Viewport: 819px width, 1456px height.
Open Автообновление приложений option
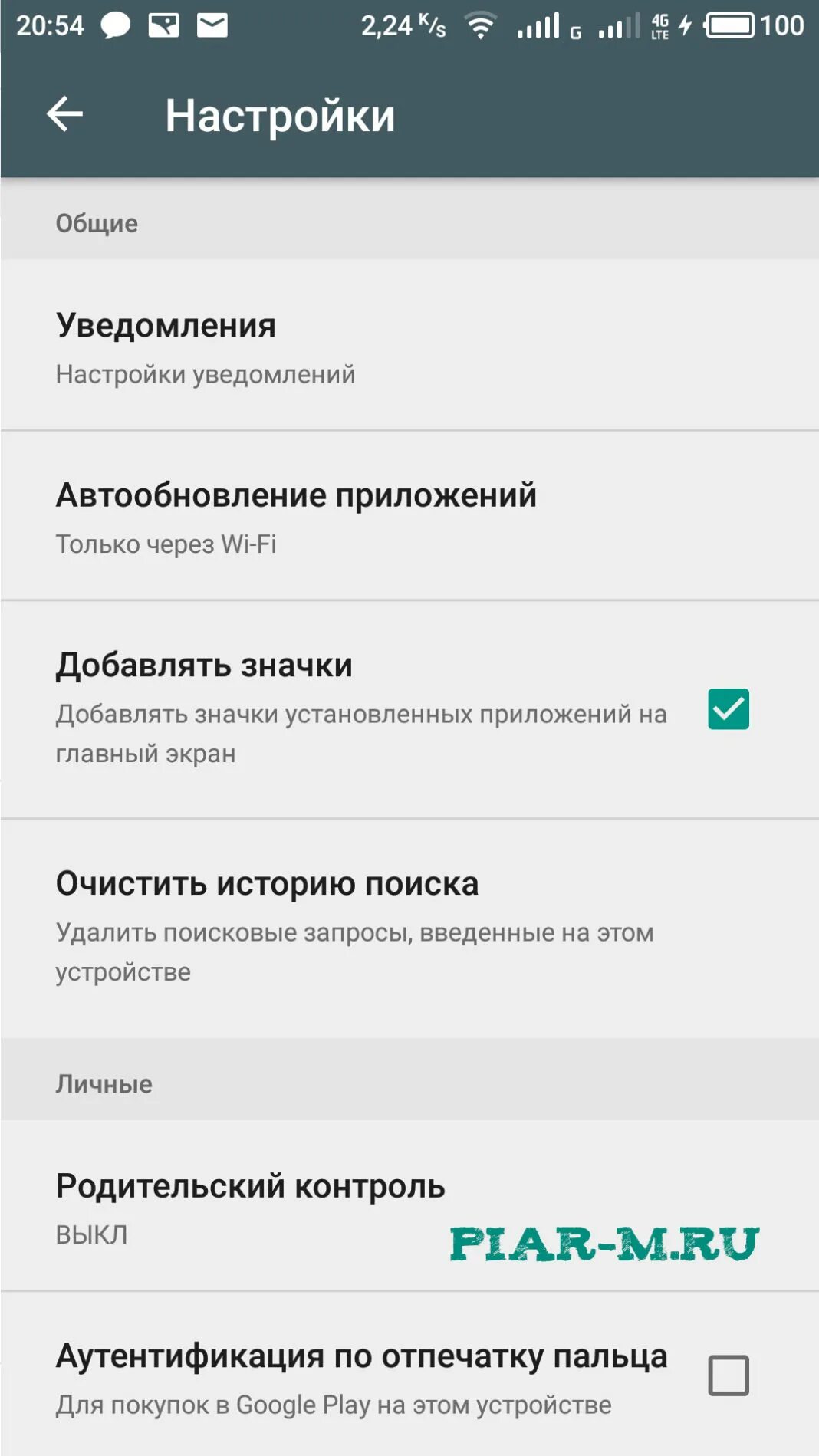pyautogui.click(x=409, y=516)
